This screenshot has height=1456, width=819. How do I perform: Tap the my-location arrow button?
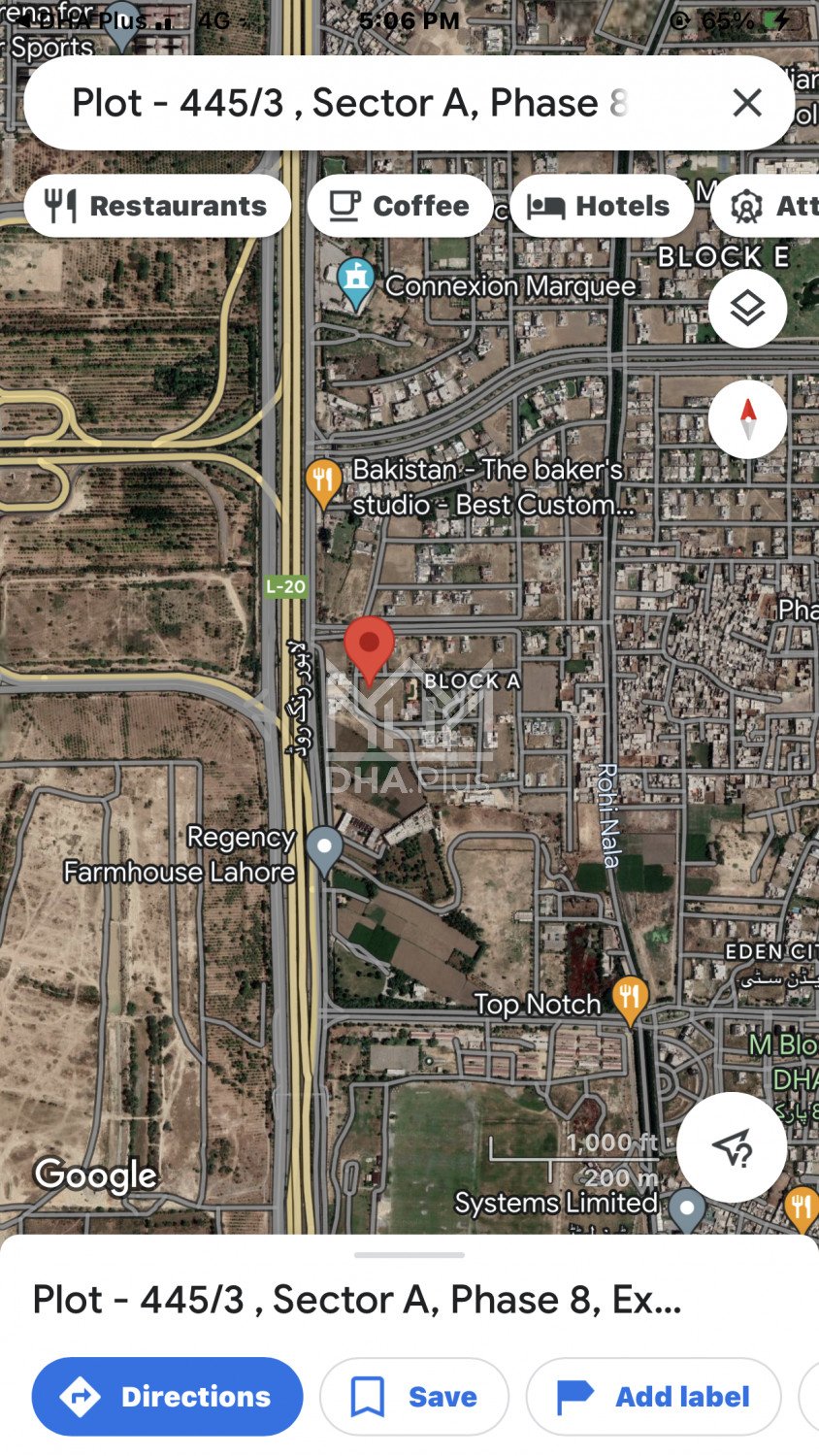coord(732,1147)
